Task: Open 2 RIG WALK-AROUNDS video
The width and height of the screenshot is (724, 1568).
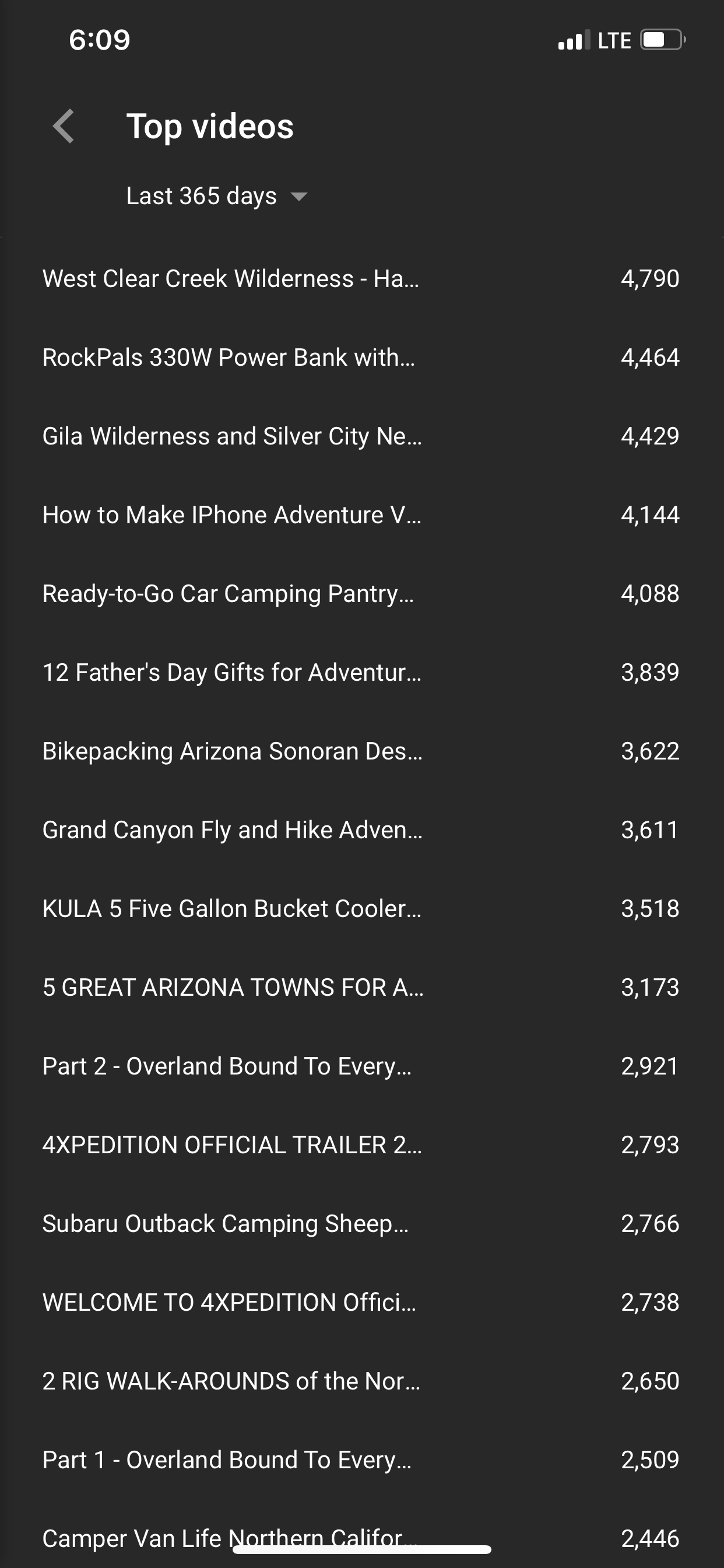Action: (x=231, y=1381)
